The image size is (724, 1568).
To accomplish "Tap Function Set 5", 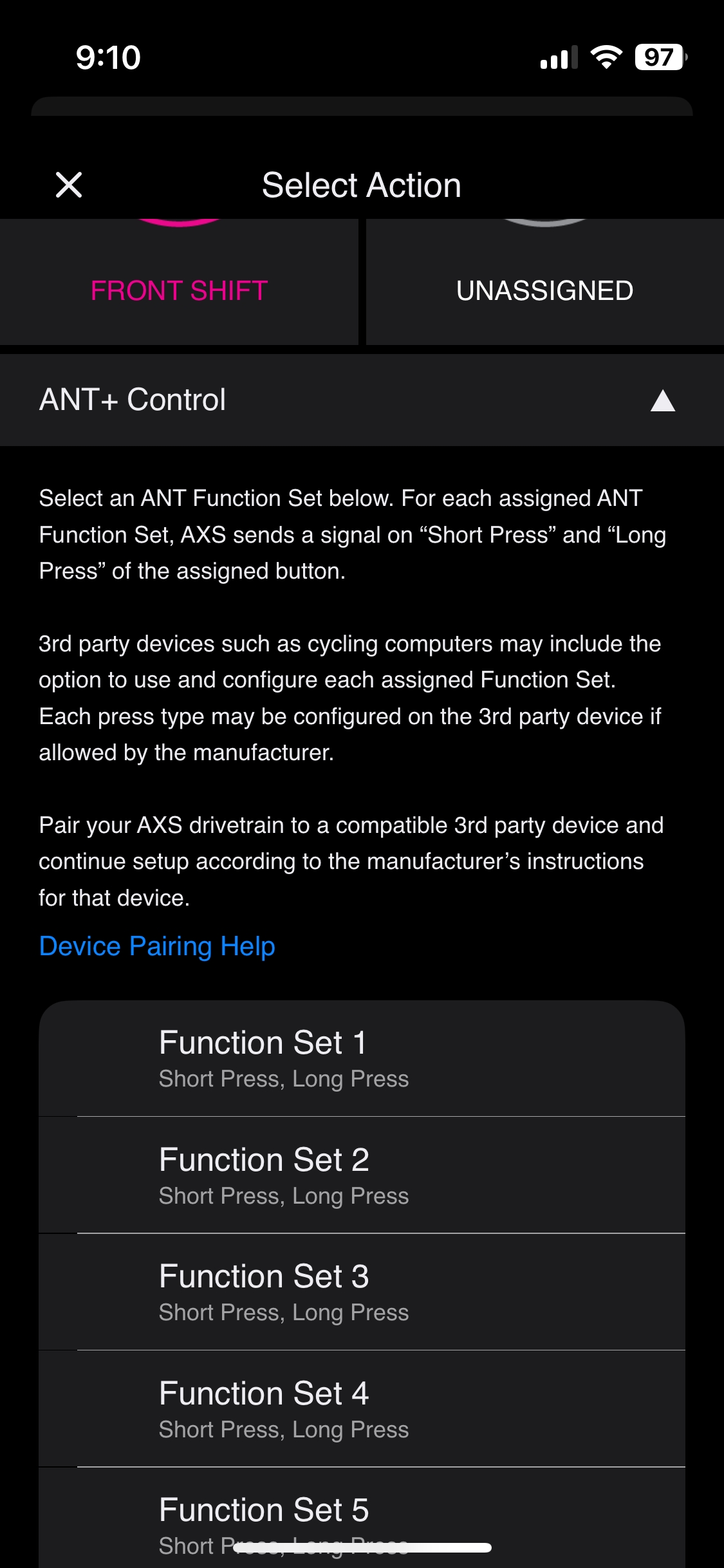I will pos(360,1513).
